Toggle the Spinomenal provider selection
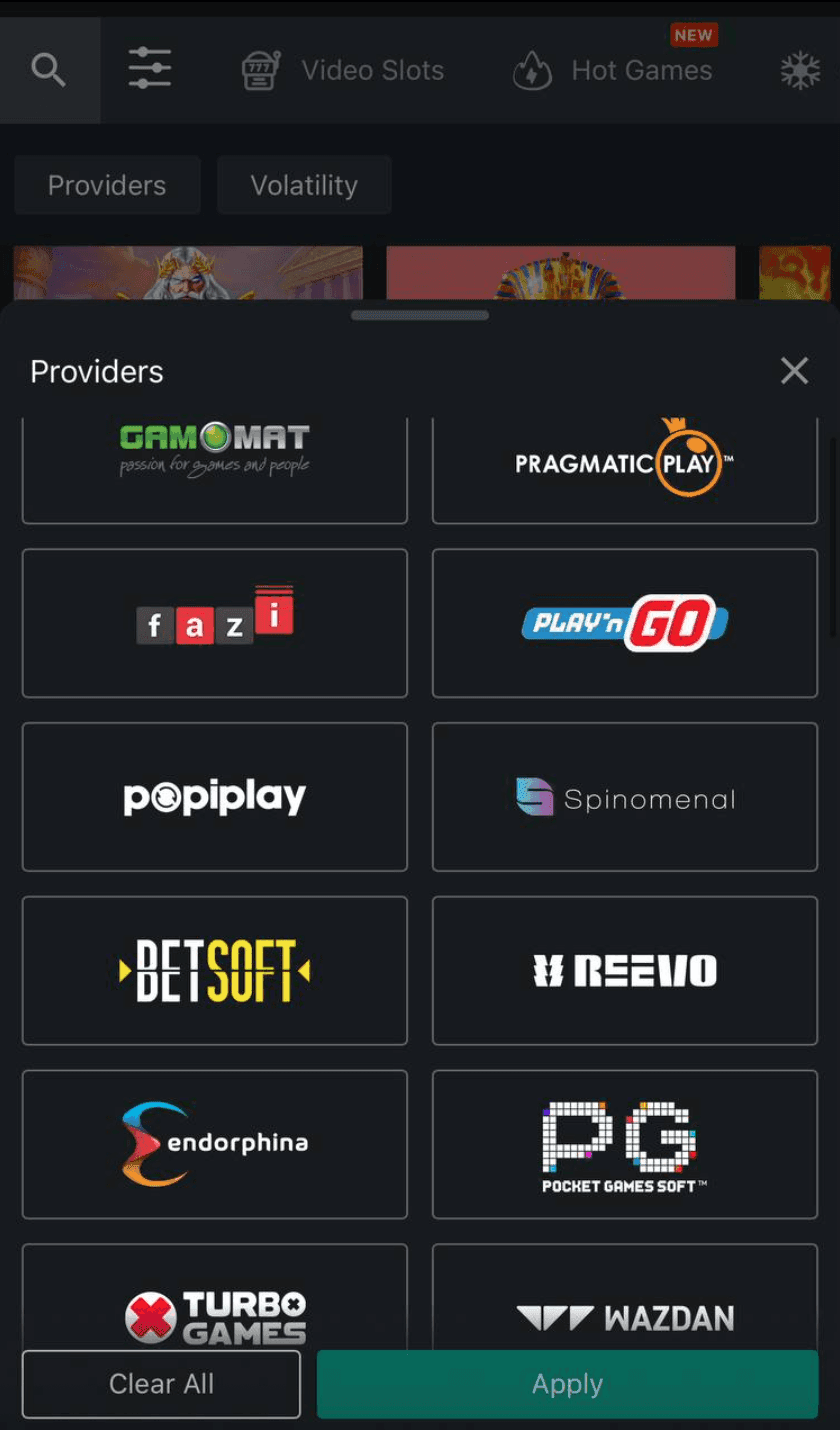 tap(624, 797)
